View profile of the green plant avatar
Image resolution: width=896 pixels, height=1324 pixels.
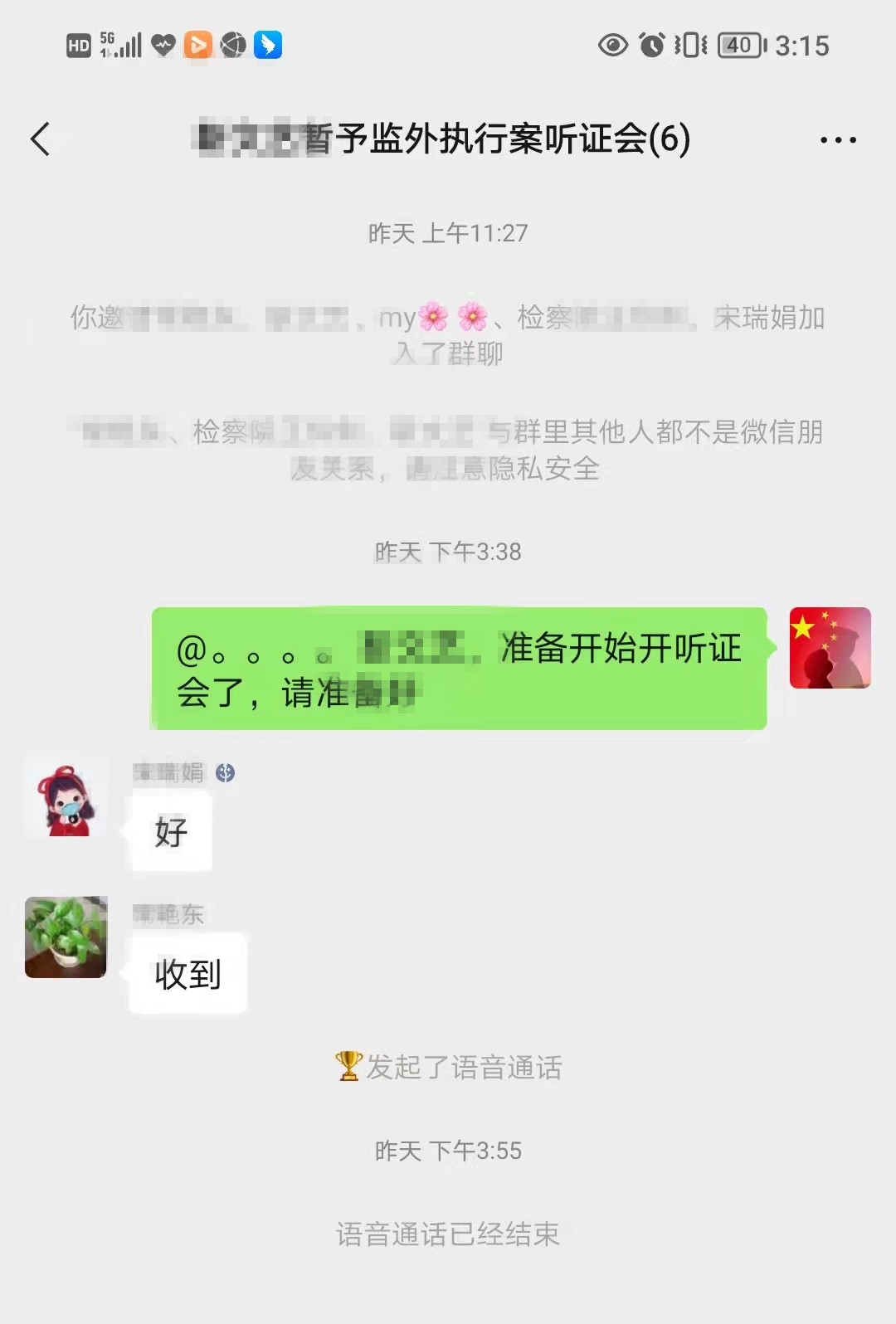pos(66,937)
